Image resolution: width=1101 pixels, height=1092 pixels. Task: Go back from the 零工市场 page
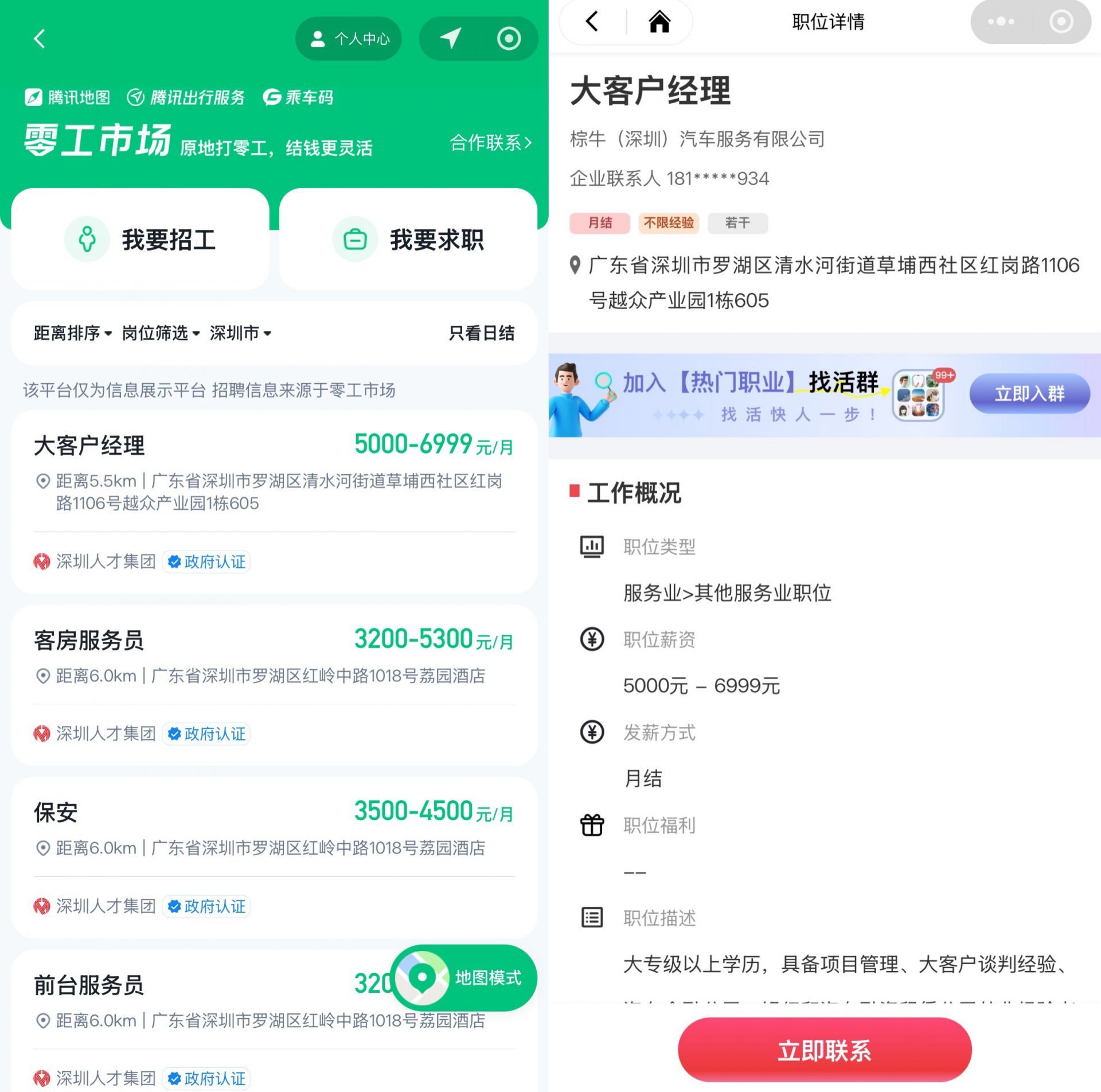(39, 39)
